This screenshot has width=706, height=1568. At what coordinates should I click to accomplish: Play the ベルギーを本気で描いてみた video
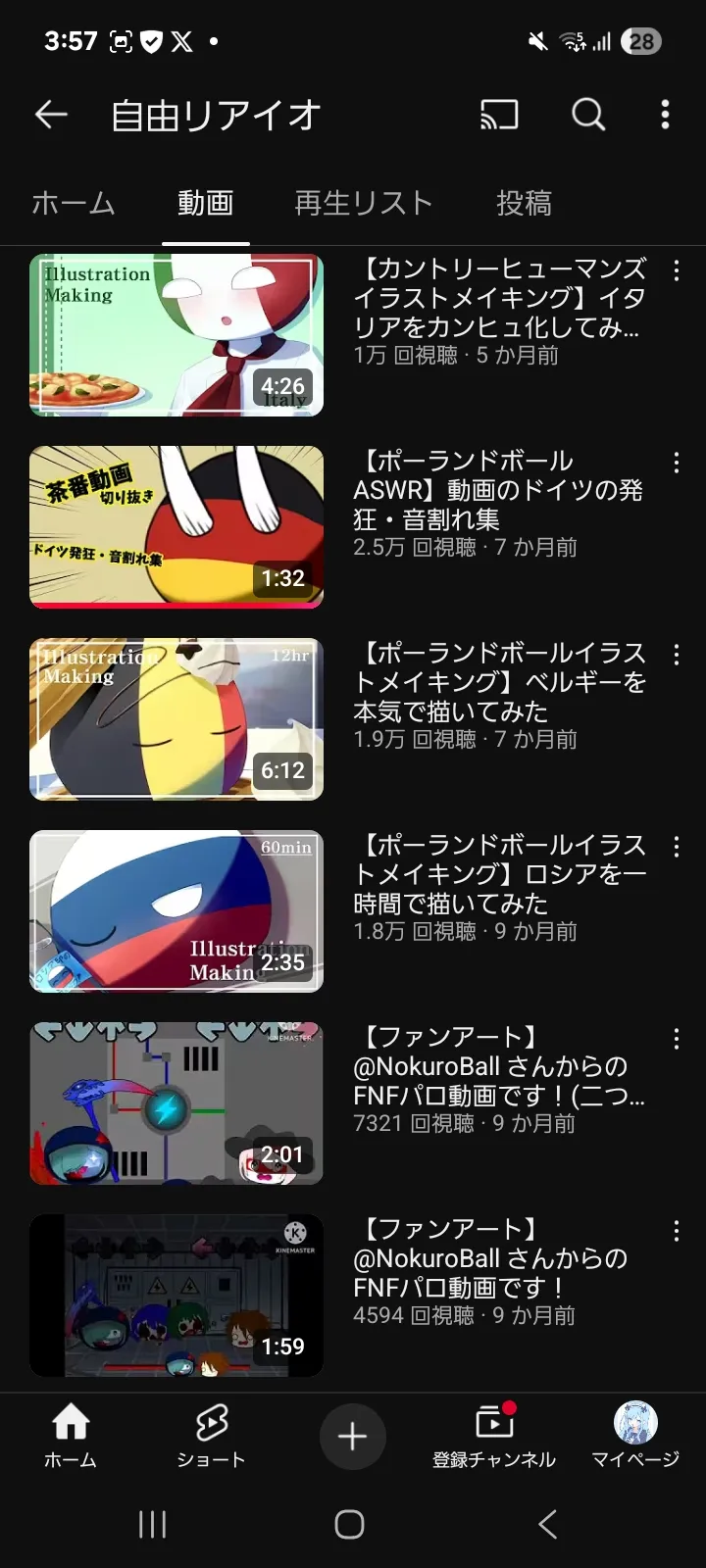click(176, 719)
